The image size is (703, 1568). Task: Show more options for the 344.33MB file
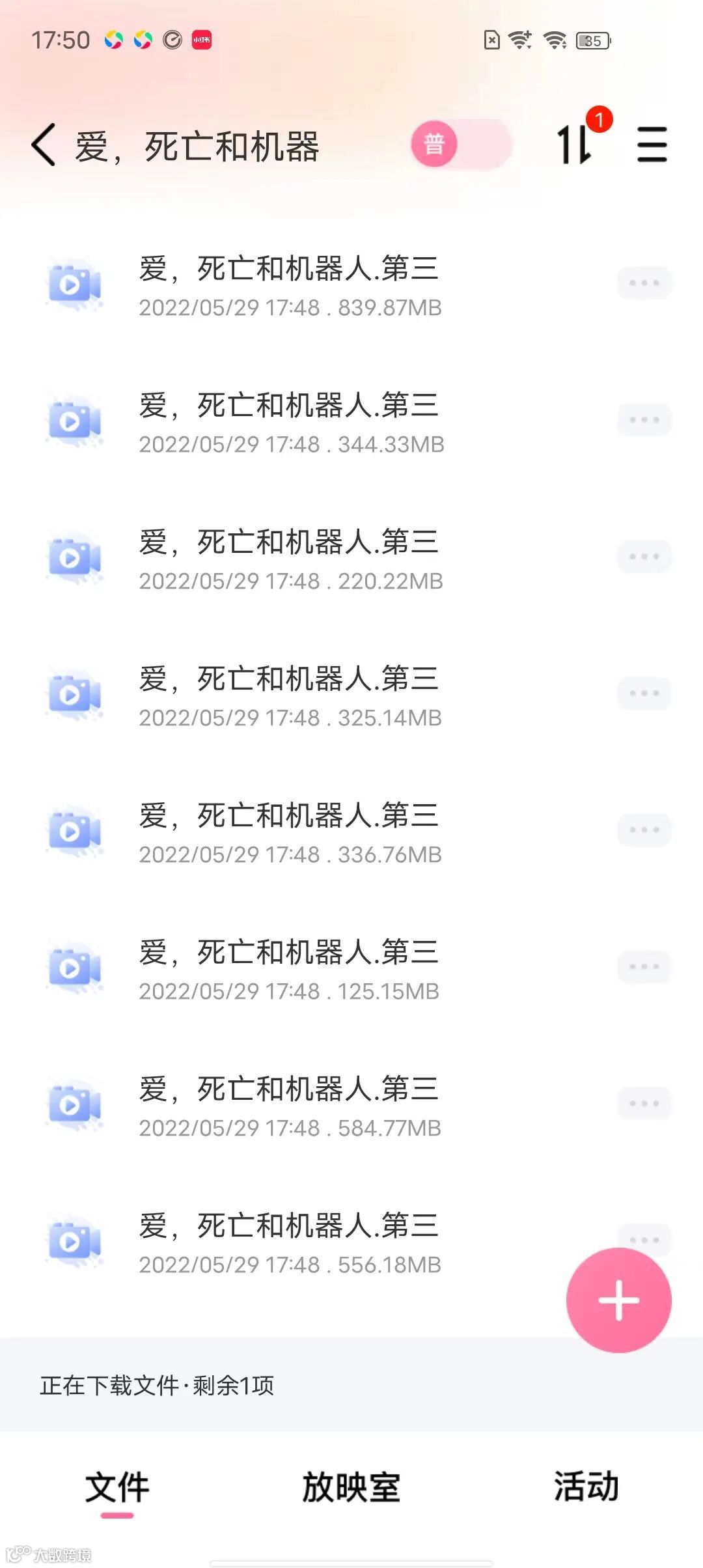644,420
